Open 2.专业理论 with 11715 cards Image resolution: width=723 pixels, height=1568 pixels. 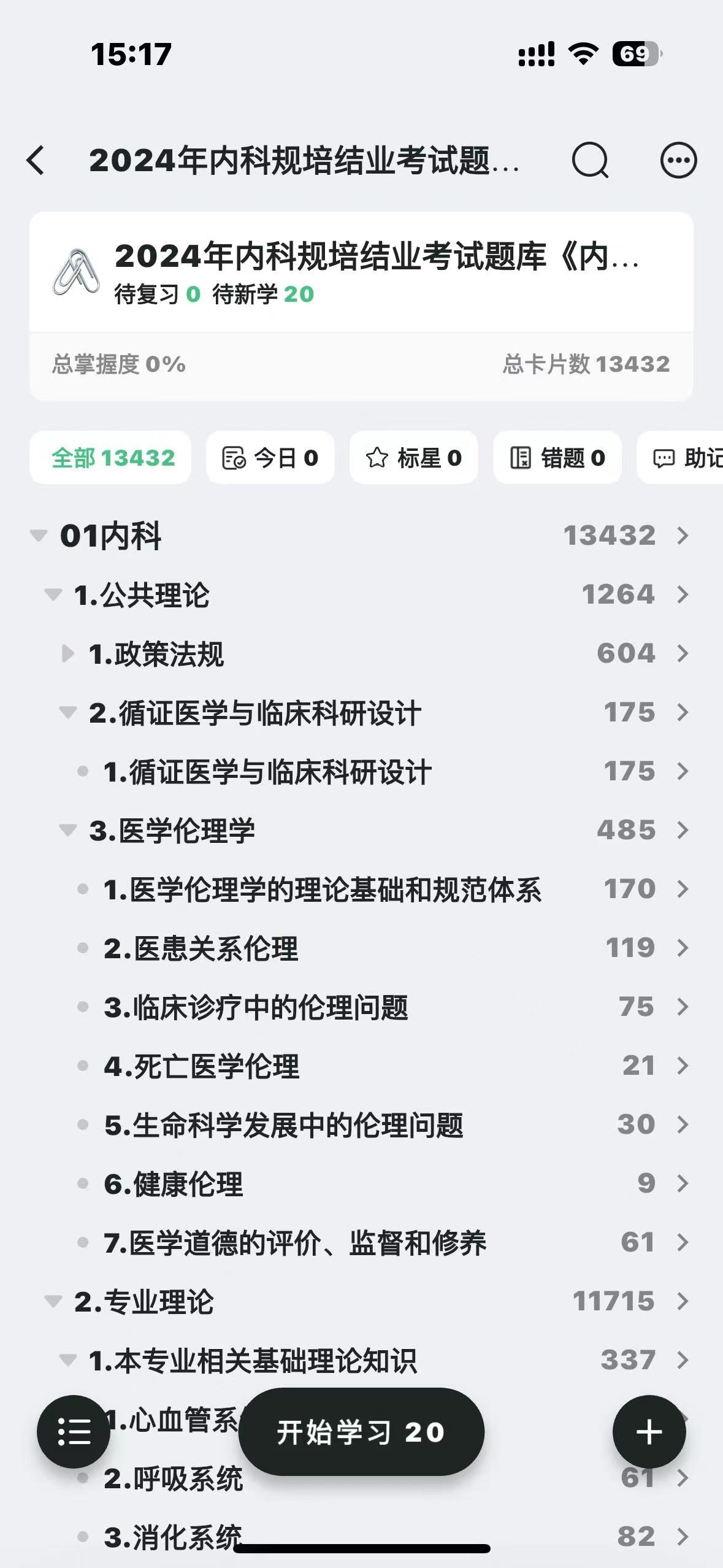(x=361, y=1301)
